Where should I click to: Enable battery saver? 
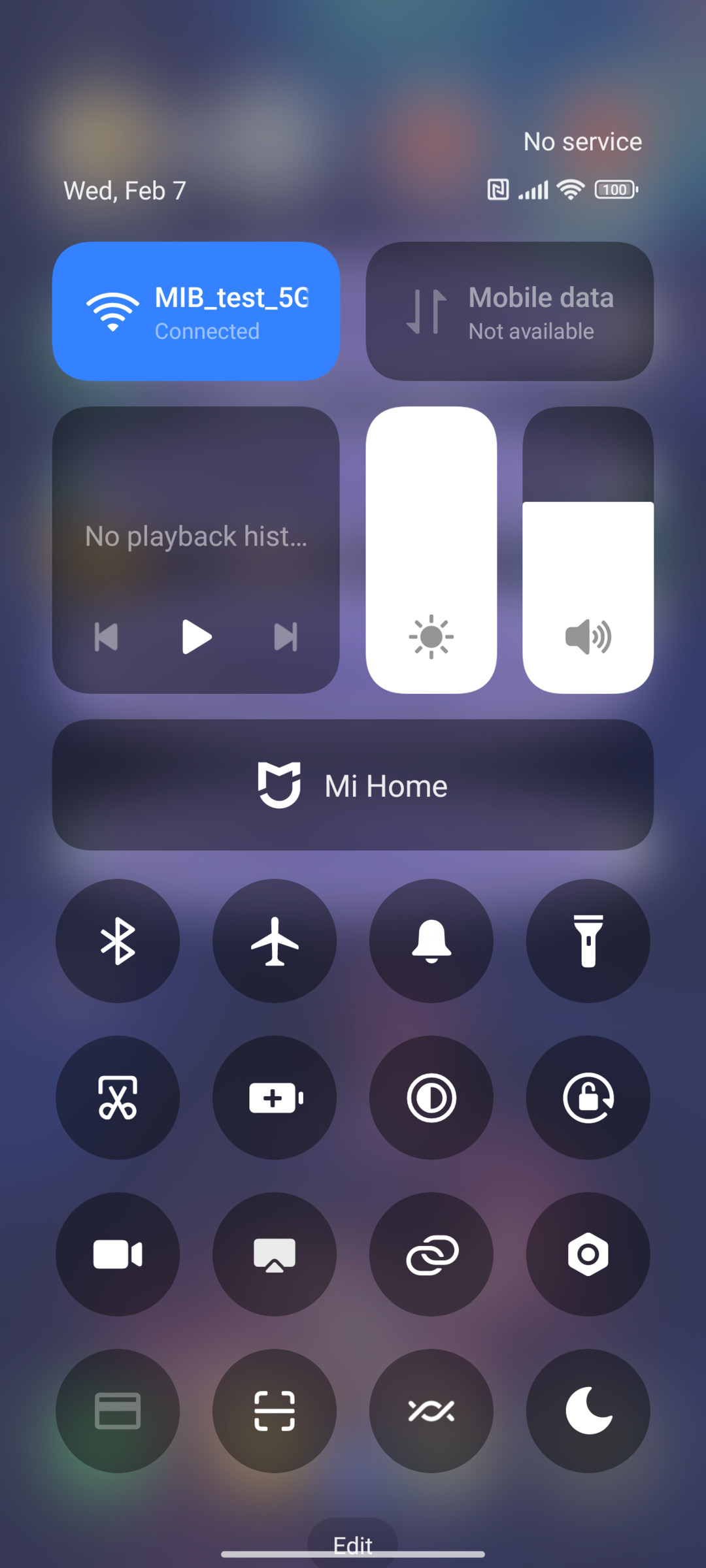[275, 1098]
